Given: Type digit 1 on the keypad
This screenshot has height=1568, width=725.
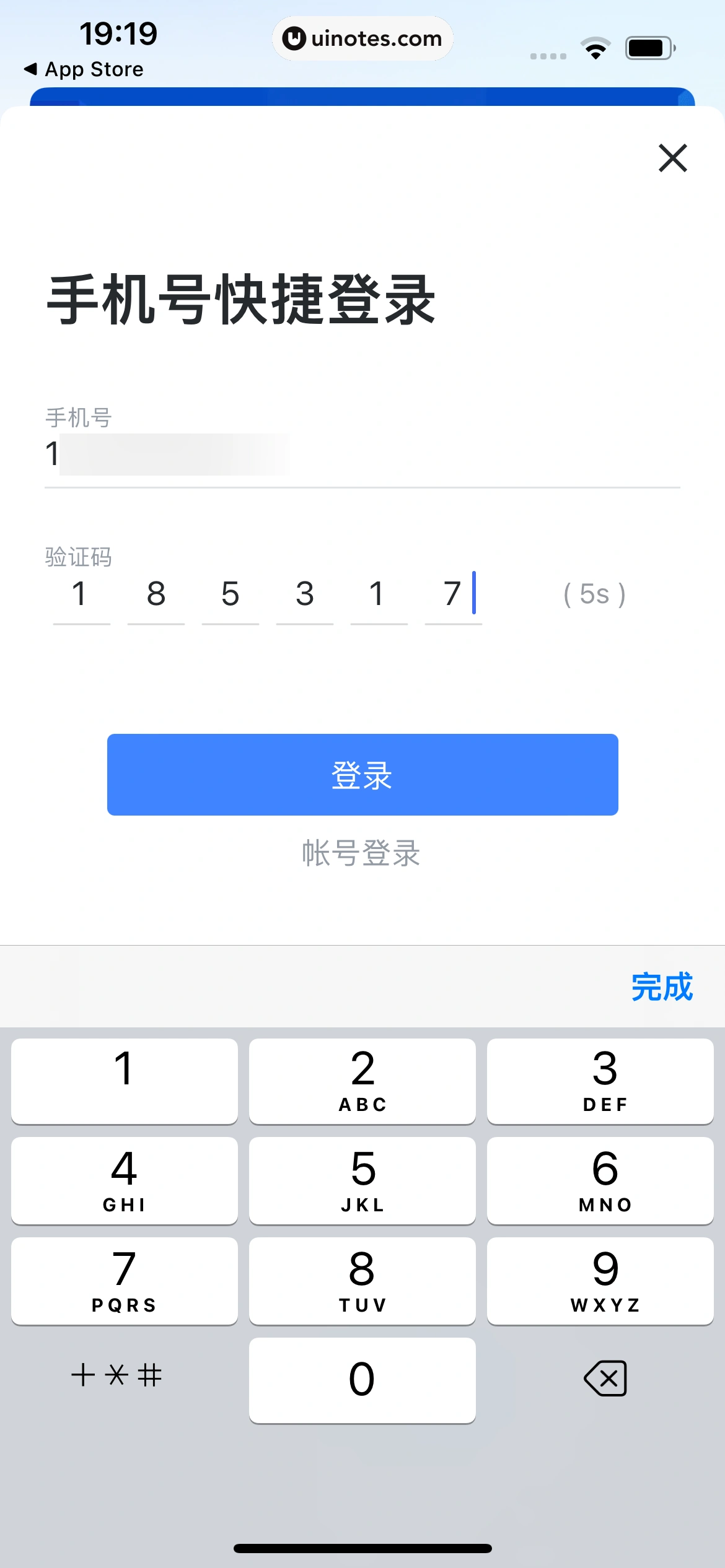Looking at the screenshot, I should (124, 1081).
